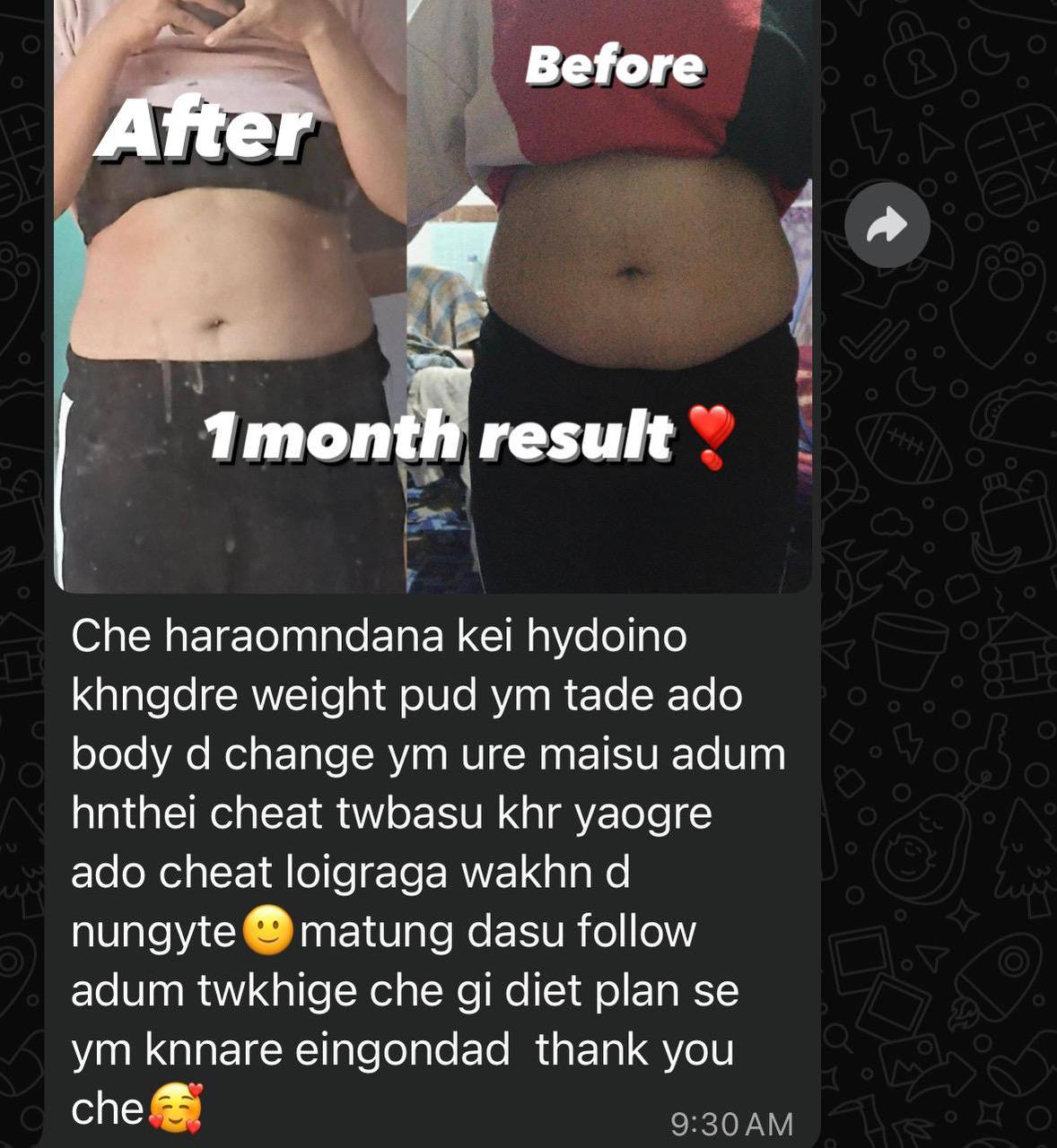This screenshot has width=1057, height=1148.
Task: Tap the forward arrow beside the image
Action: [x=887, y=224]
